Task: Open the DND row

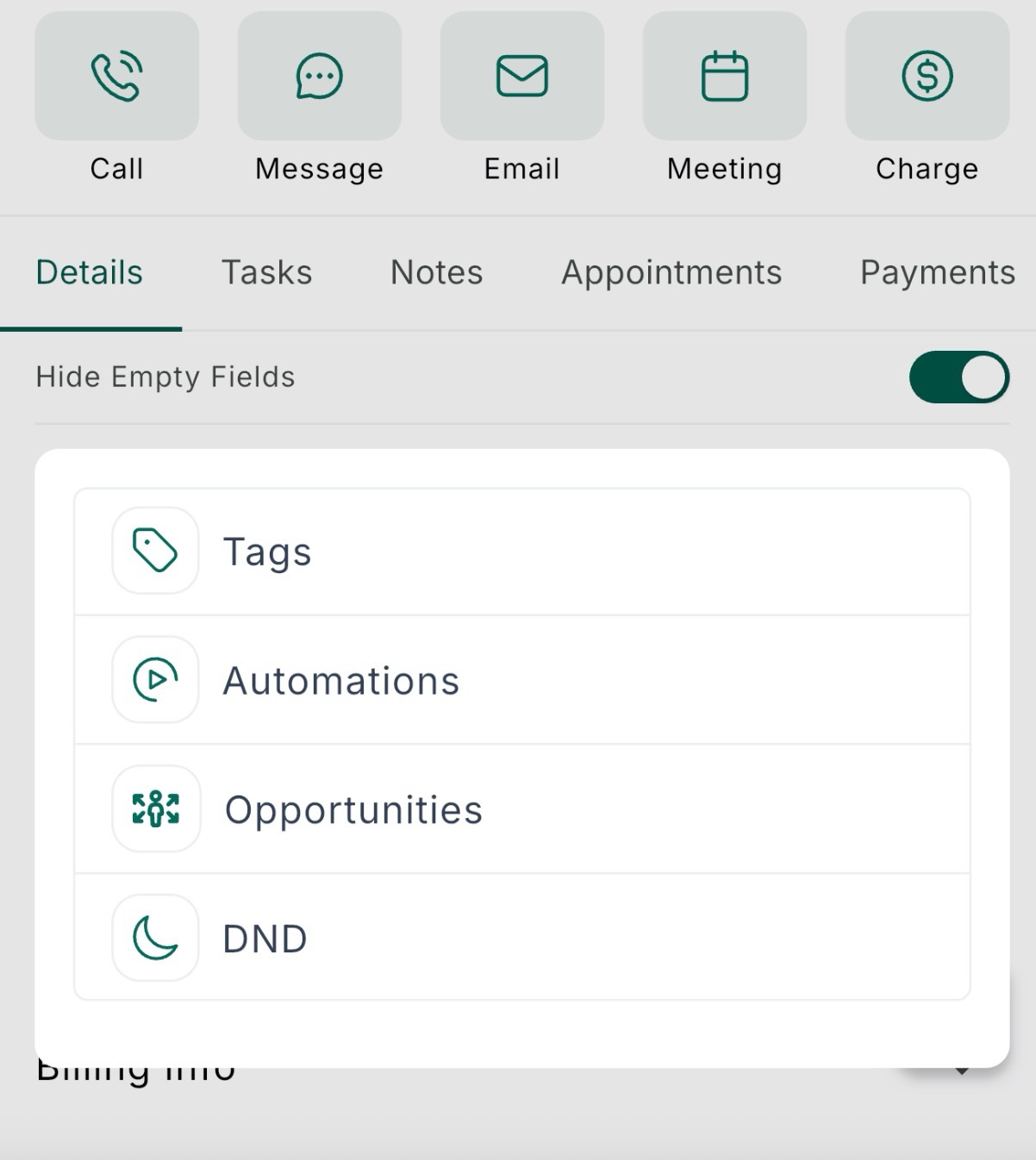Action: pyautogui.click(x=521, y=938)
